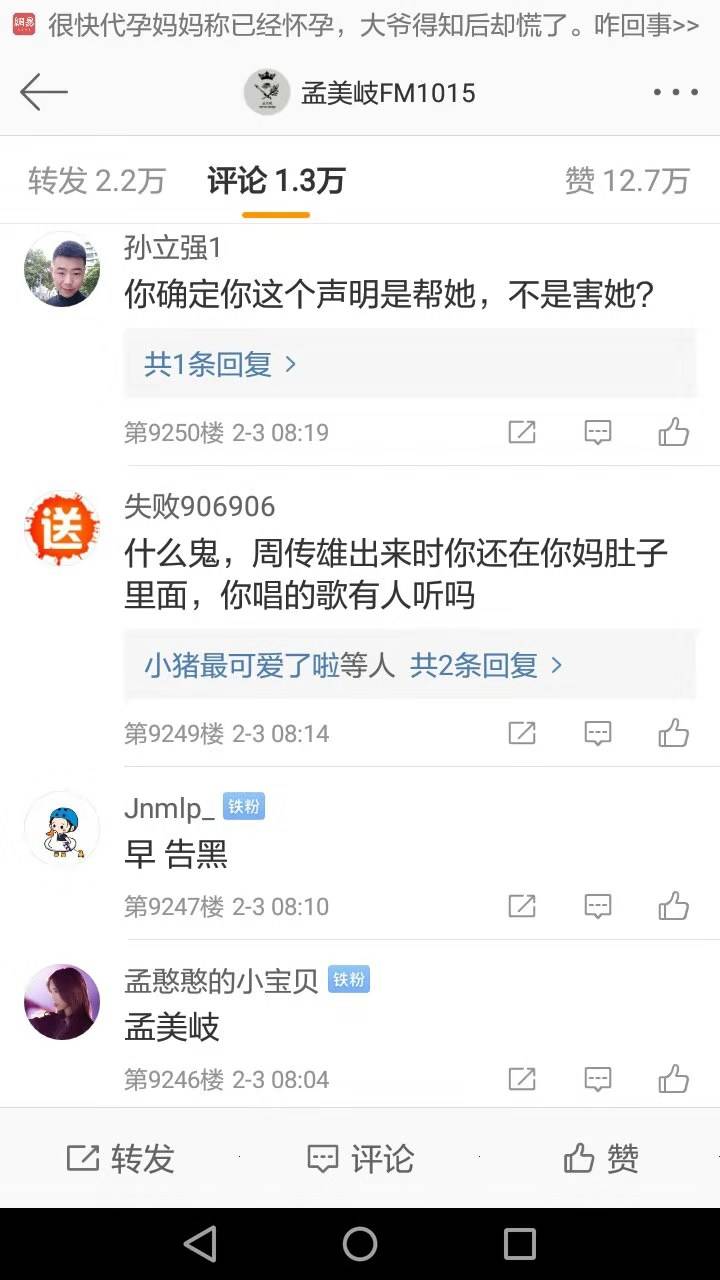Image resolution: width=720 pixels, height=1280 pixels.
Task: Tap 转发 in the bottom bar
Action: coord(120,1159)
